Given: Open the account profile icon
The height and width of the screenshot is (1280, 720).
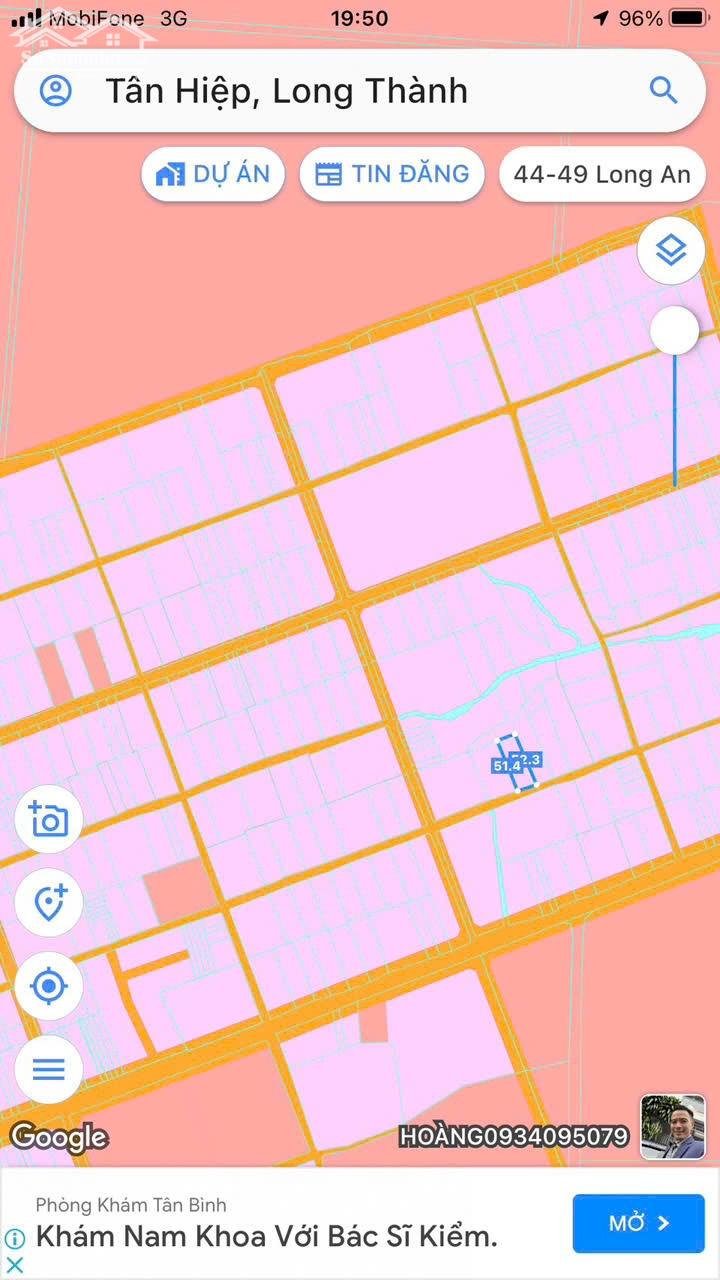Looking at the screenshot, I should [56, 91].
